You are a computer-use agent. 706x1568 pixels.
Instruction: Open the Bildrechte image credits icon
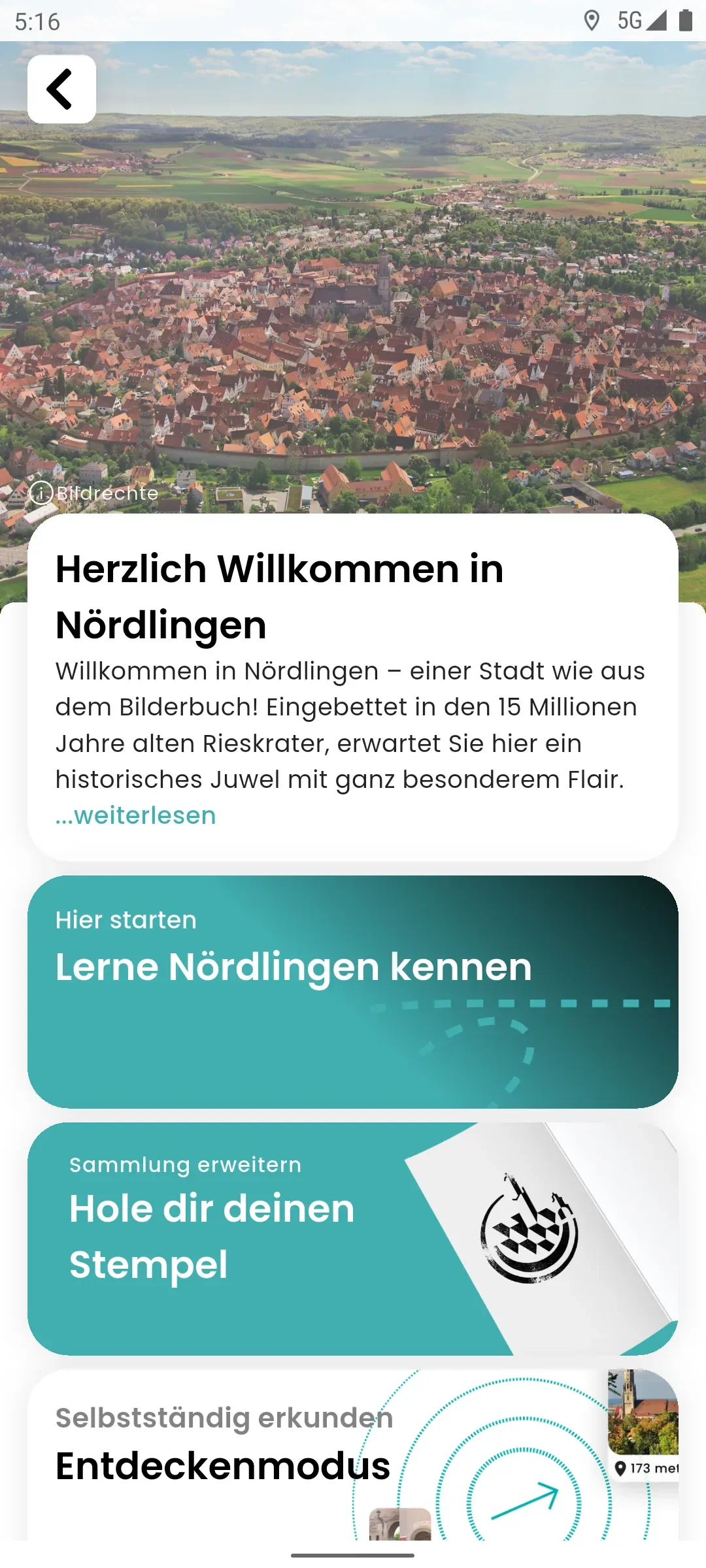pyautogui.click(x=41, y=494)
